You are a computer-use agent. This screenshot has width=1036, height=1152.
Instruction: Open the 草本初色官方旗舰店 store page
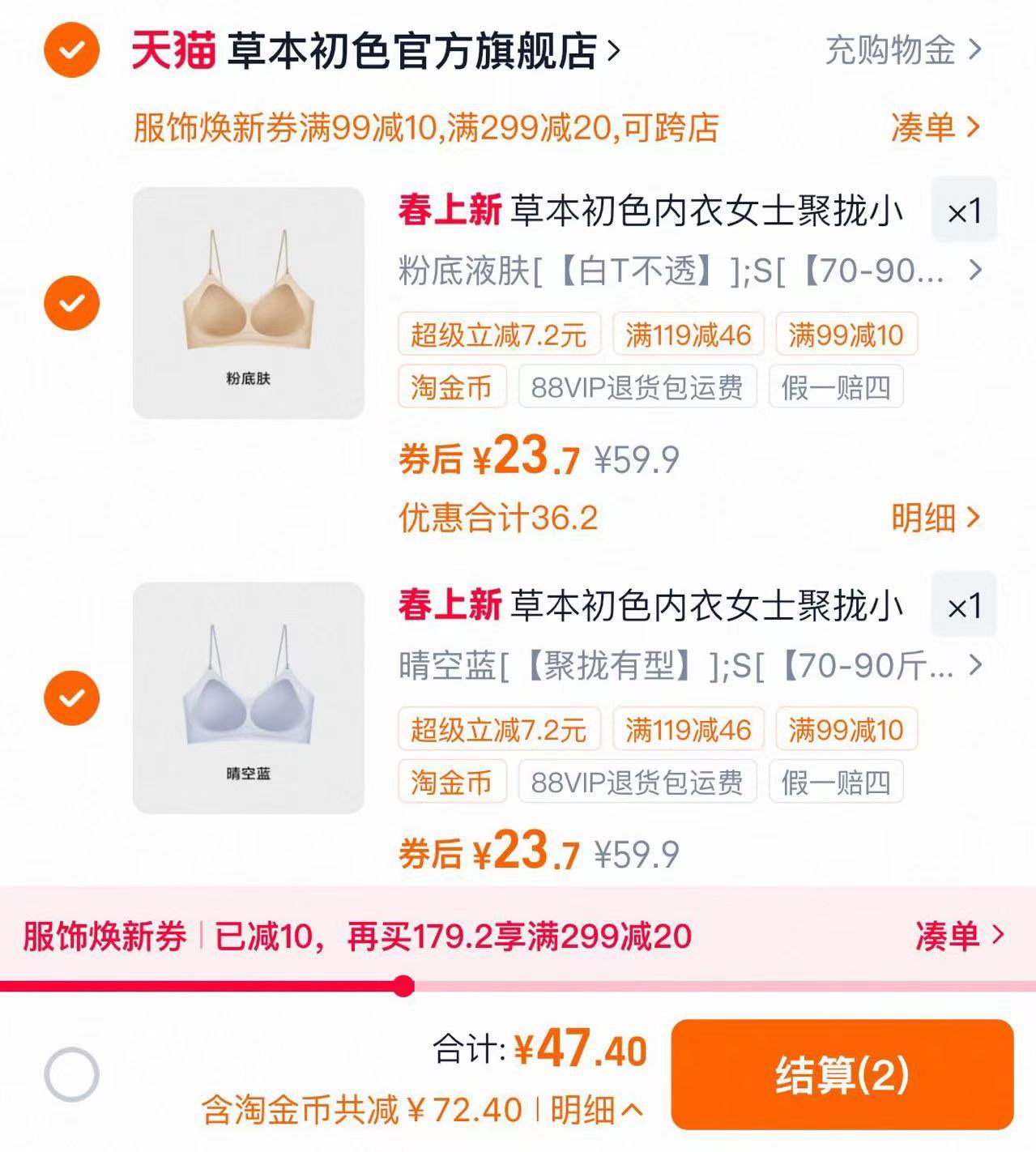pyautogui.click(x=413, y=50)
